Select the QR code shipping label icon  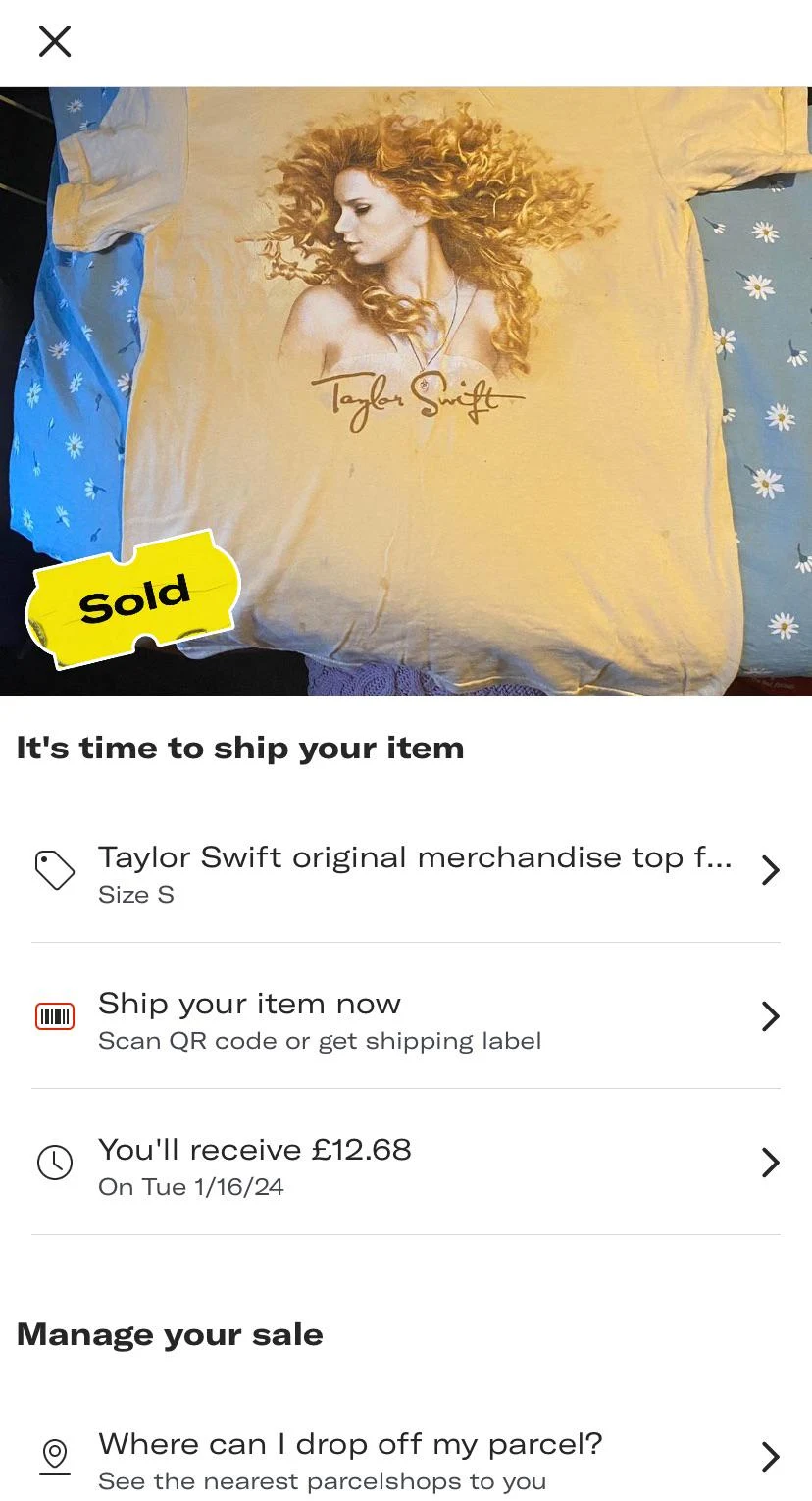[x=54, y=1016]
